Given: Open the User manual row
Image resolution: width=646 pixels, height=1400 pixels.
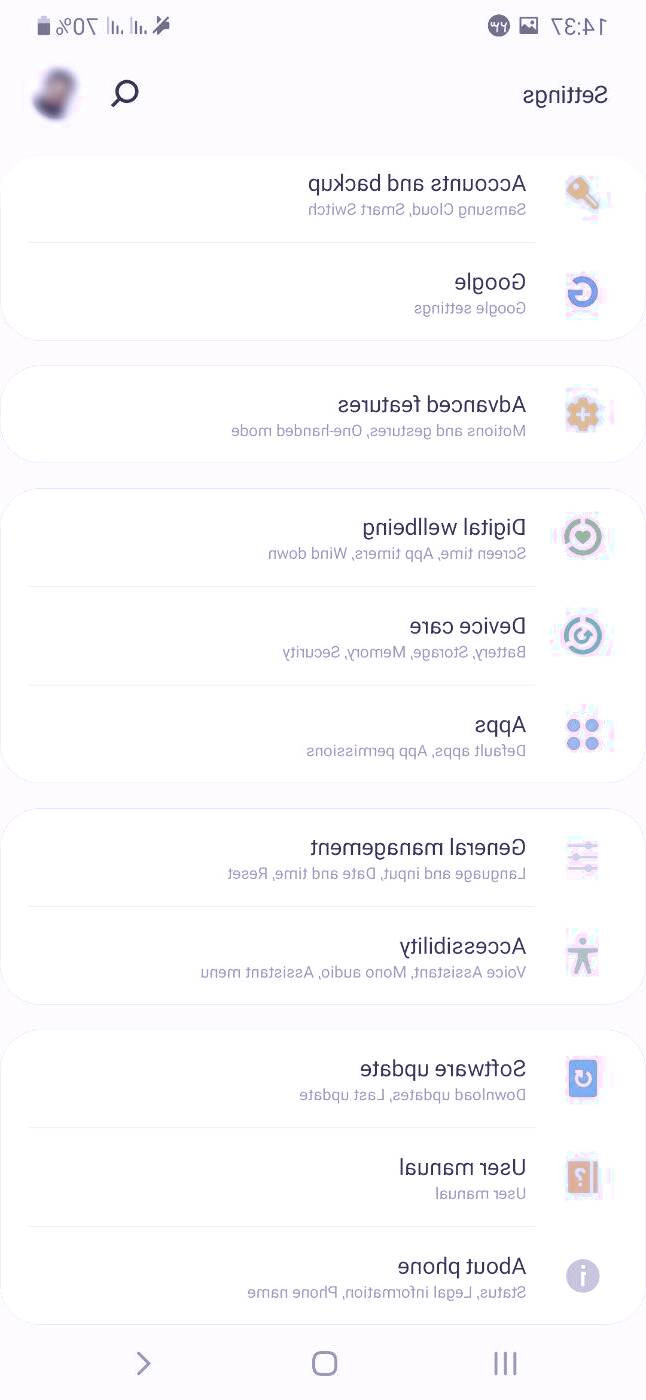Looking at the screenshot, I should click(462, 1177).
